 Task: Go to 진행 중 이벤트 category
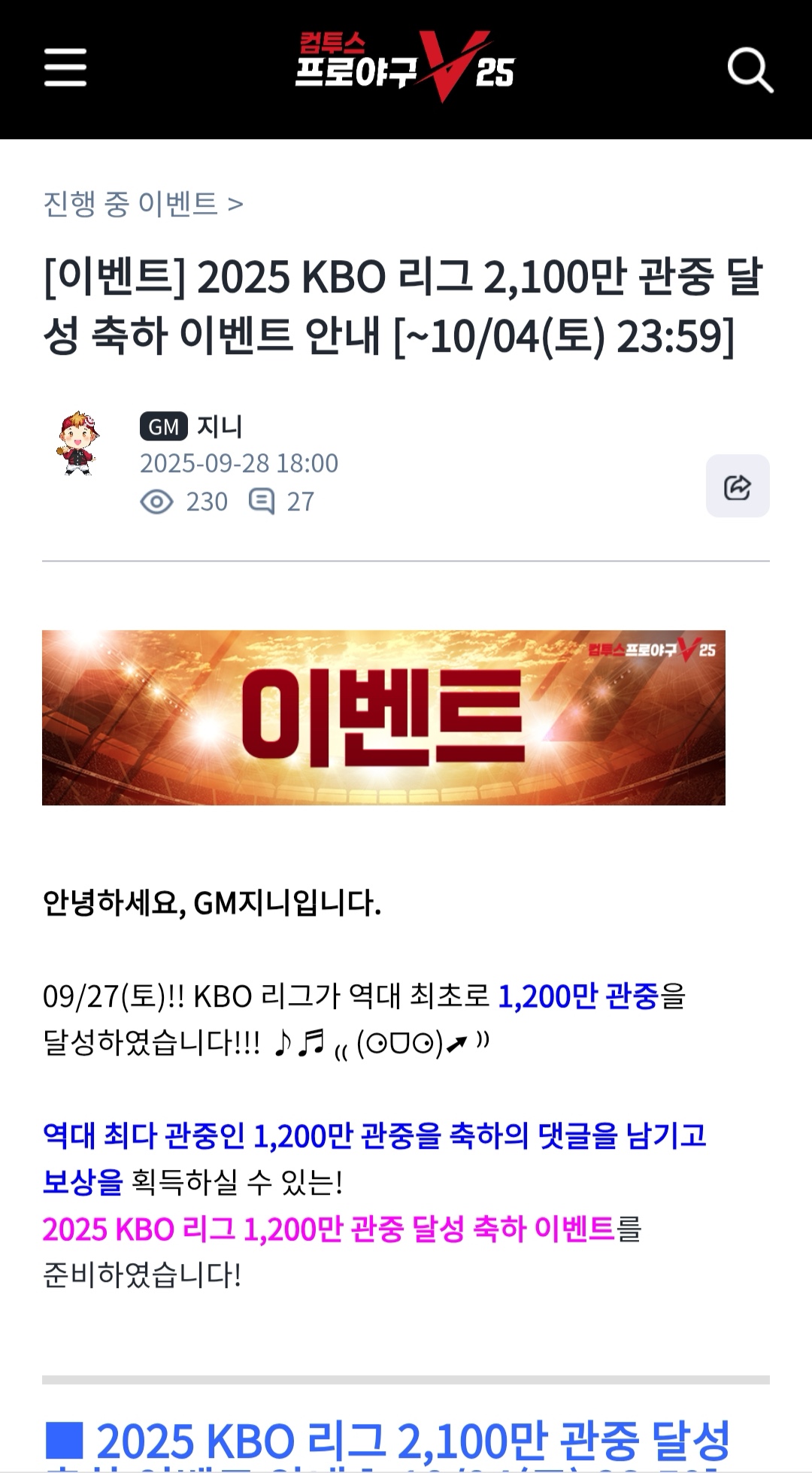[142, 204]
